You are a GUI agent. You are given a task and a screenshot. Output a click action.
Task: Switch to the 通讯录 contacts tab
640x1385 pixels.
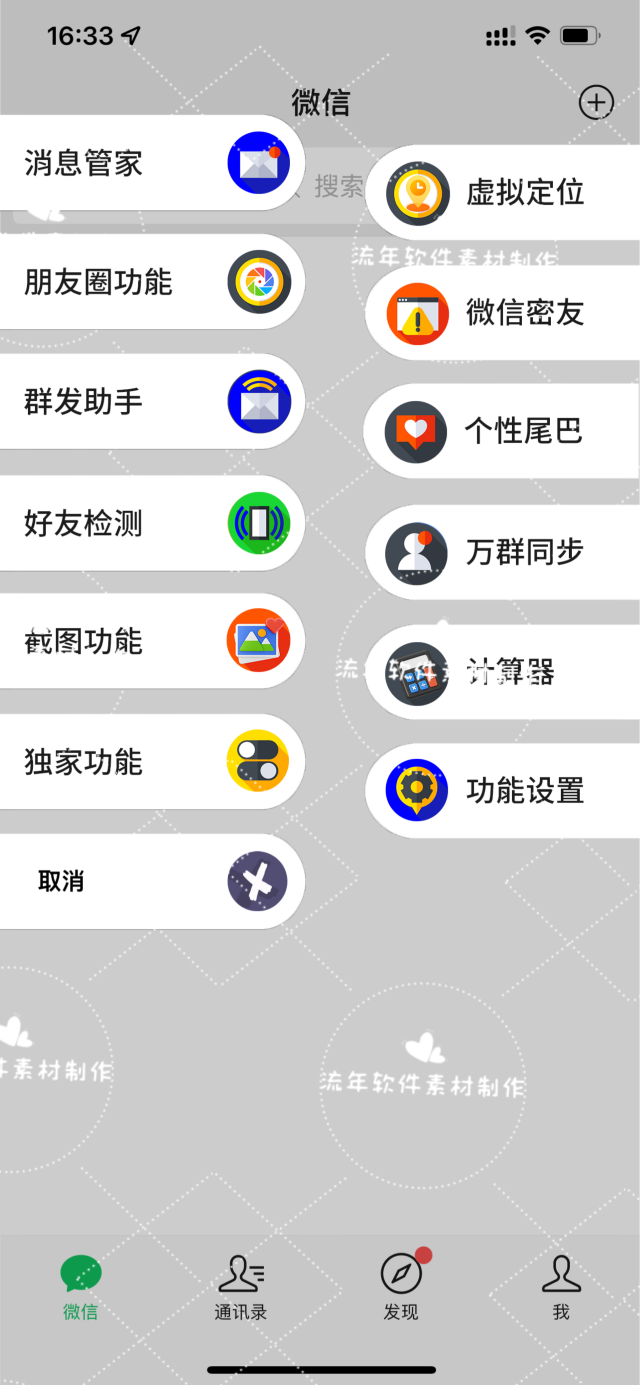click(241, 1288)
